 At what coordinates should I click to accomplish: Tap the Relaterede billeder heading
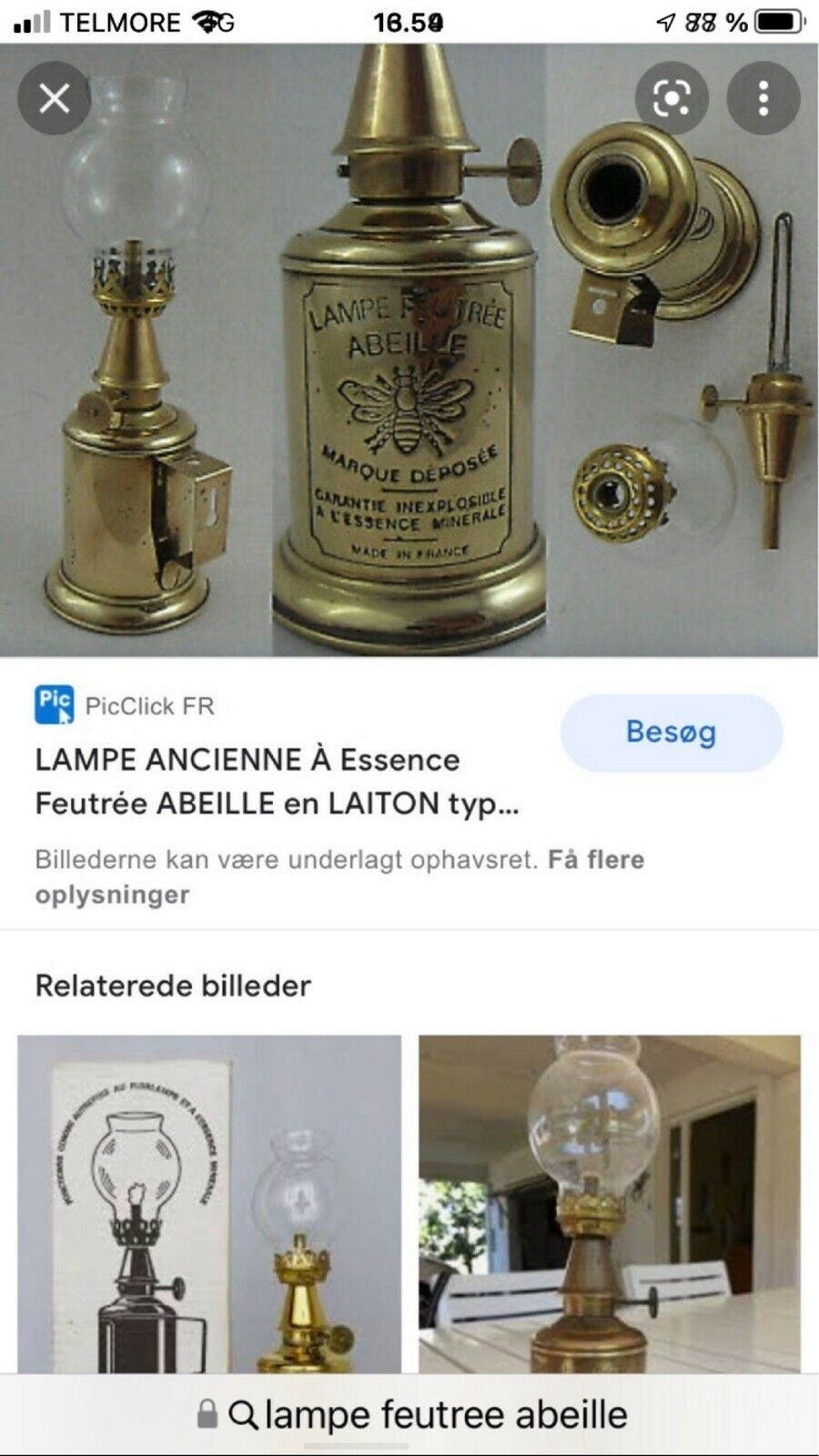point(173,986)
